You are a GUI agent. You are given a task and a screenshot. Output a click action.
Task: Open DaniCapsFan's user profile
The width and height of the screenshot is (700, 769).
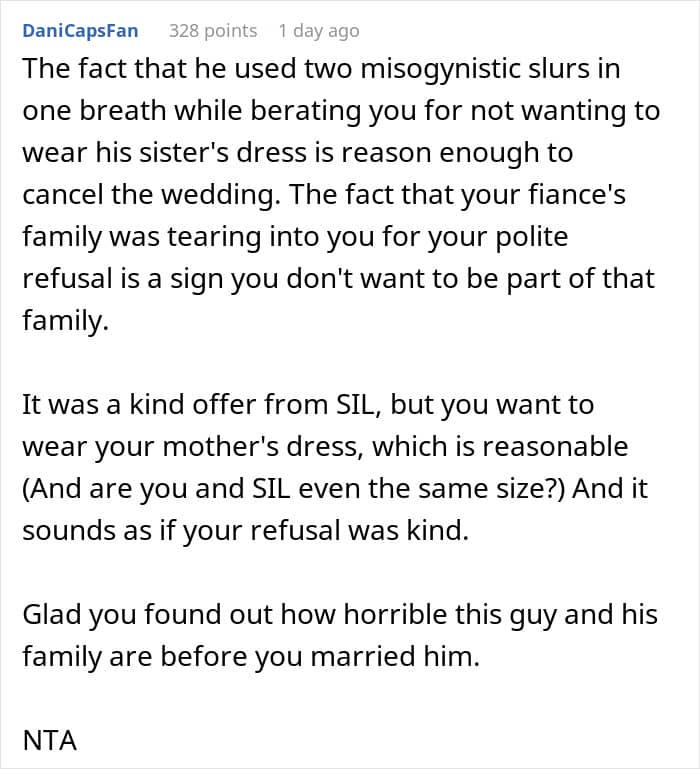[80, 30]
